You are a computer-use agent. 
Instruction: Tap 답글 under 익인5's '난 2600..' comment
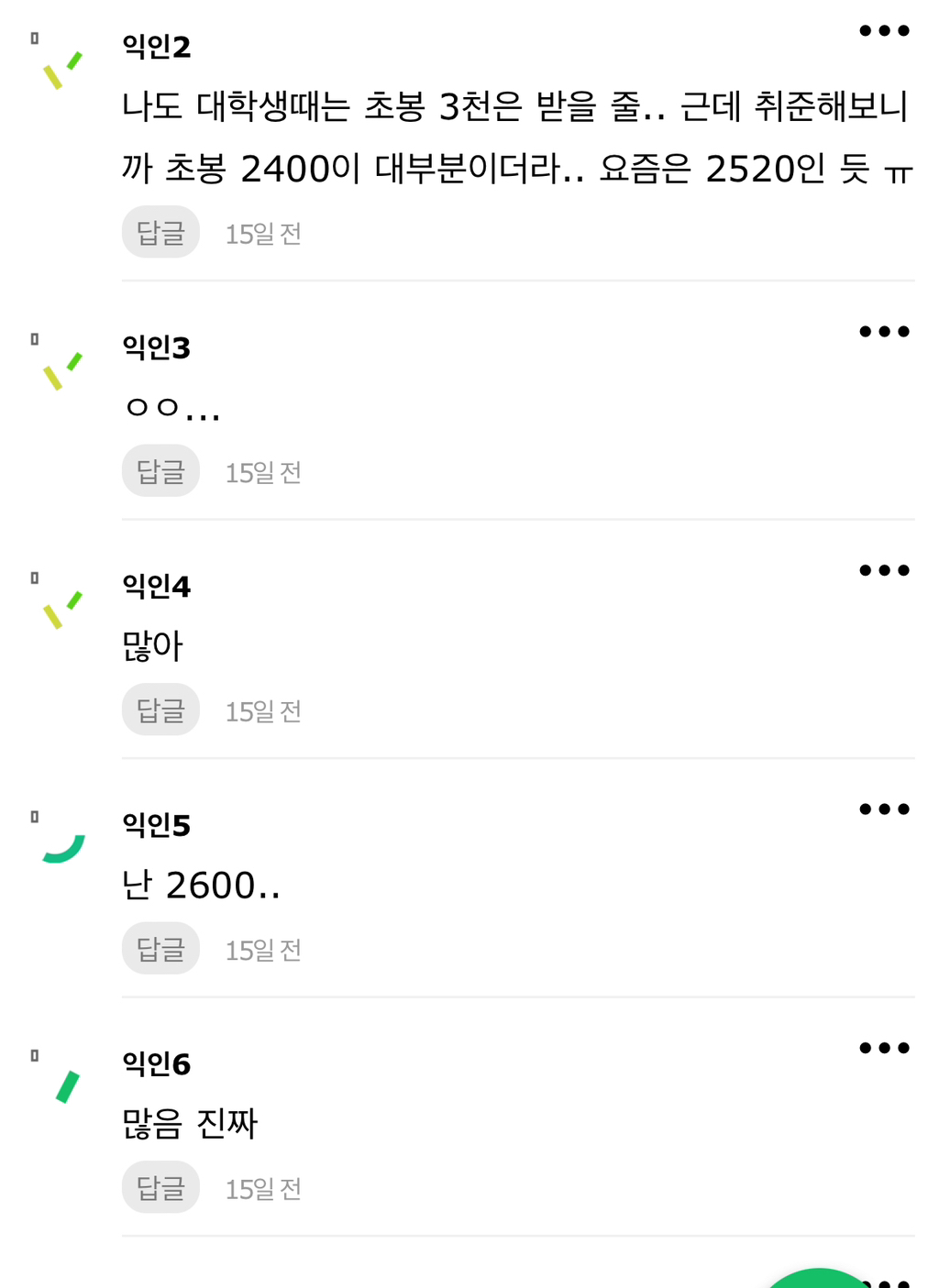tap(160, 949)
